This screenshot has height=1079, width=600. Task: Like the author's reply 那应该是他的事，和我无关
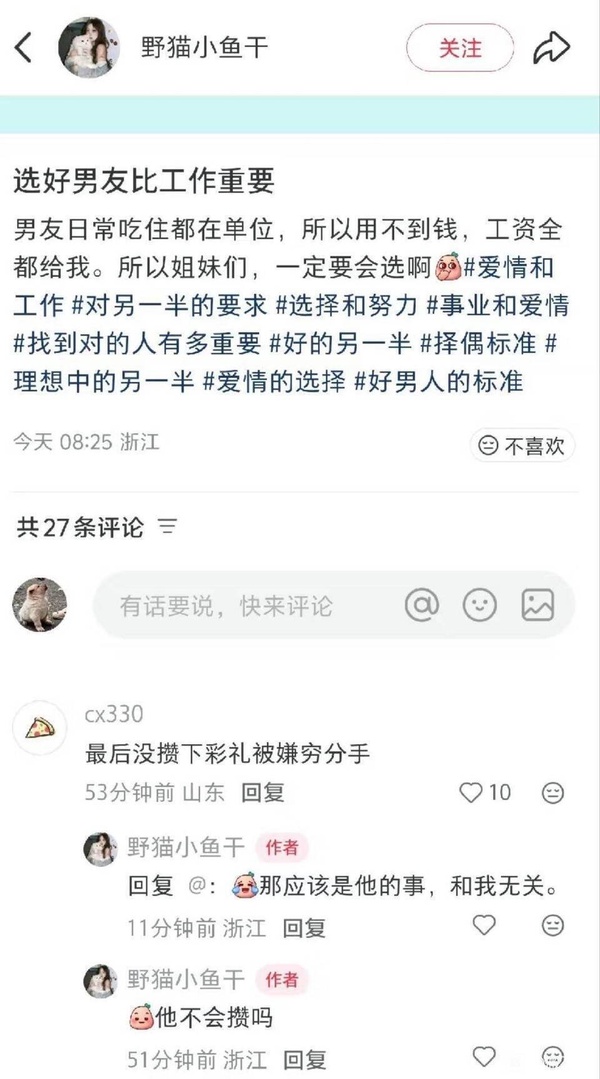coord(484,926)
